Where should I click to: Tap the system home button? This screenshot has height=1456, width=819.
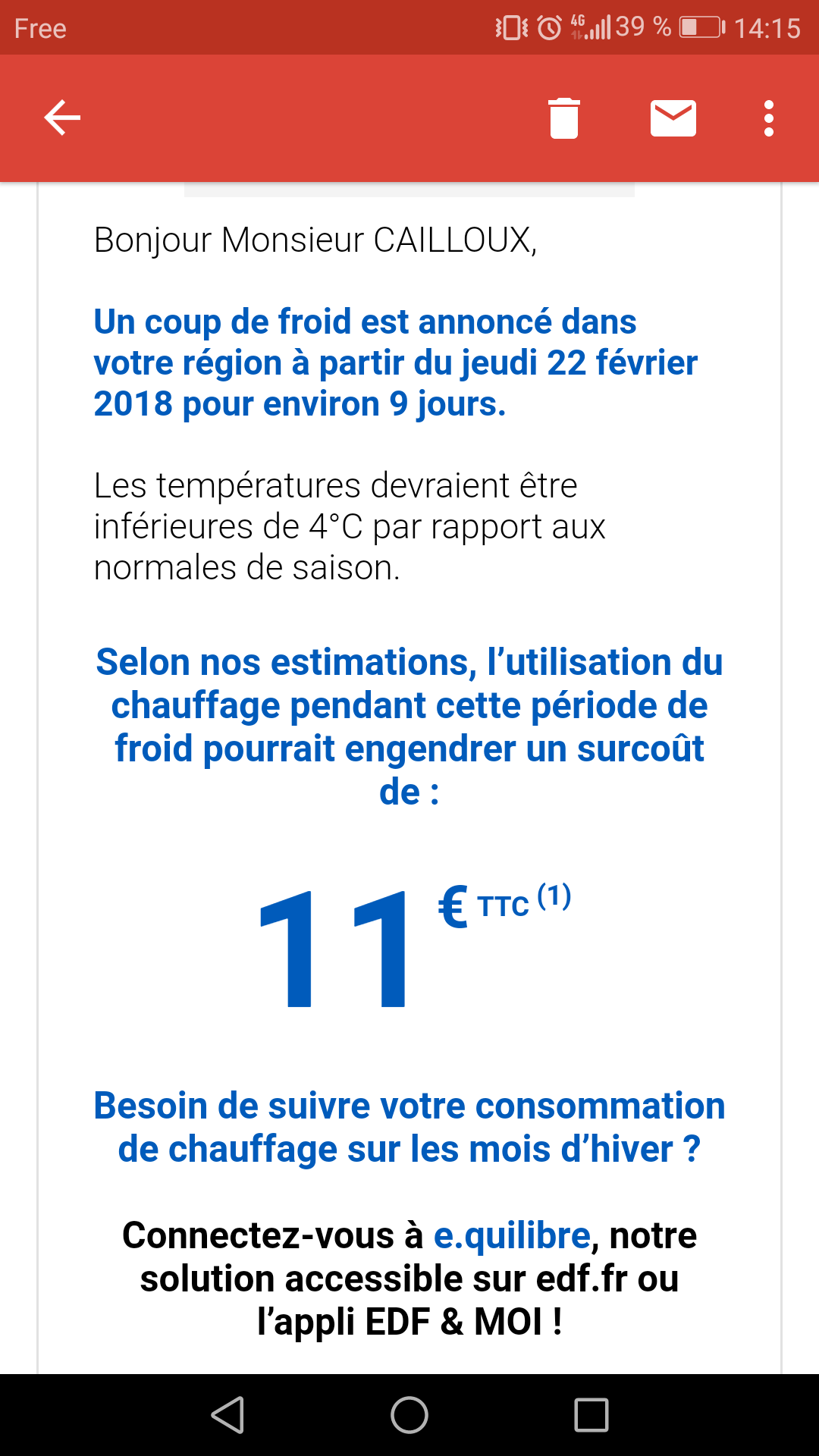coord(409,1415)
